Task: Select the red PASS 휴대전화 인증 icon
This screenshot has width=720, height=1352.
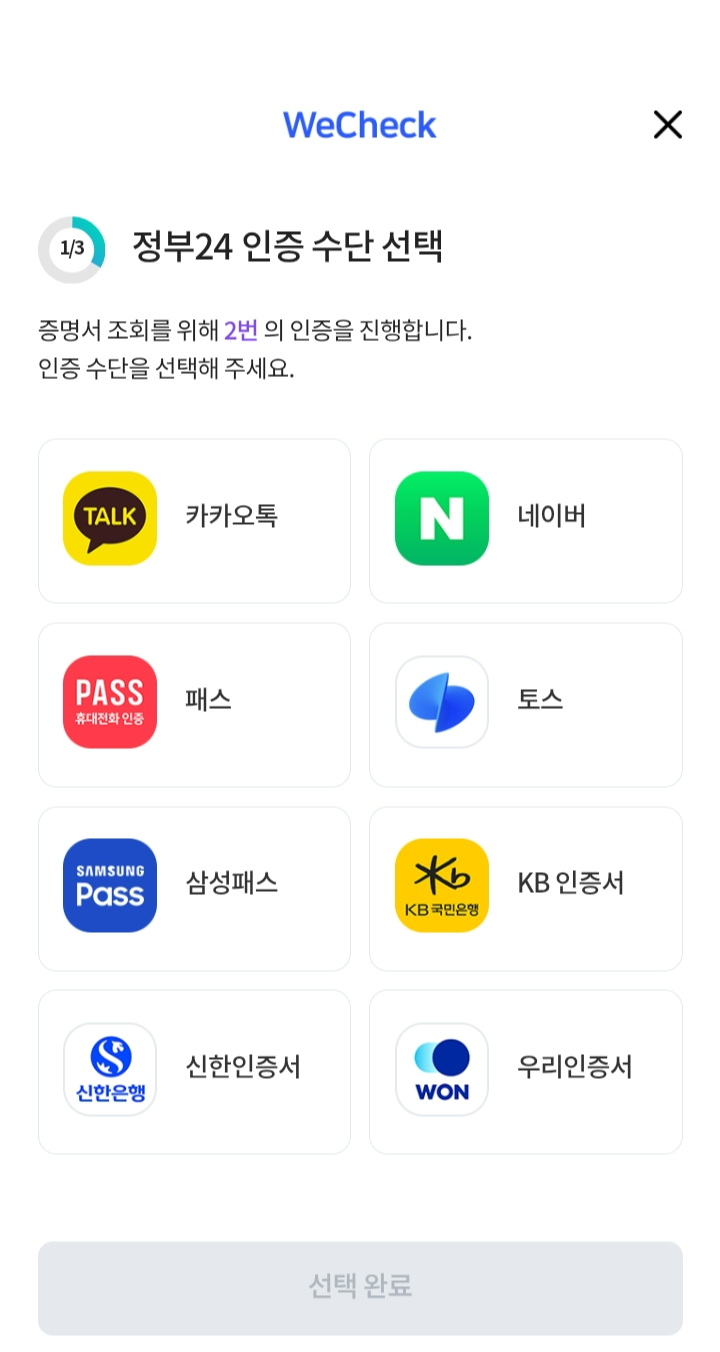Action: click(109, 702)
